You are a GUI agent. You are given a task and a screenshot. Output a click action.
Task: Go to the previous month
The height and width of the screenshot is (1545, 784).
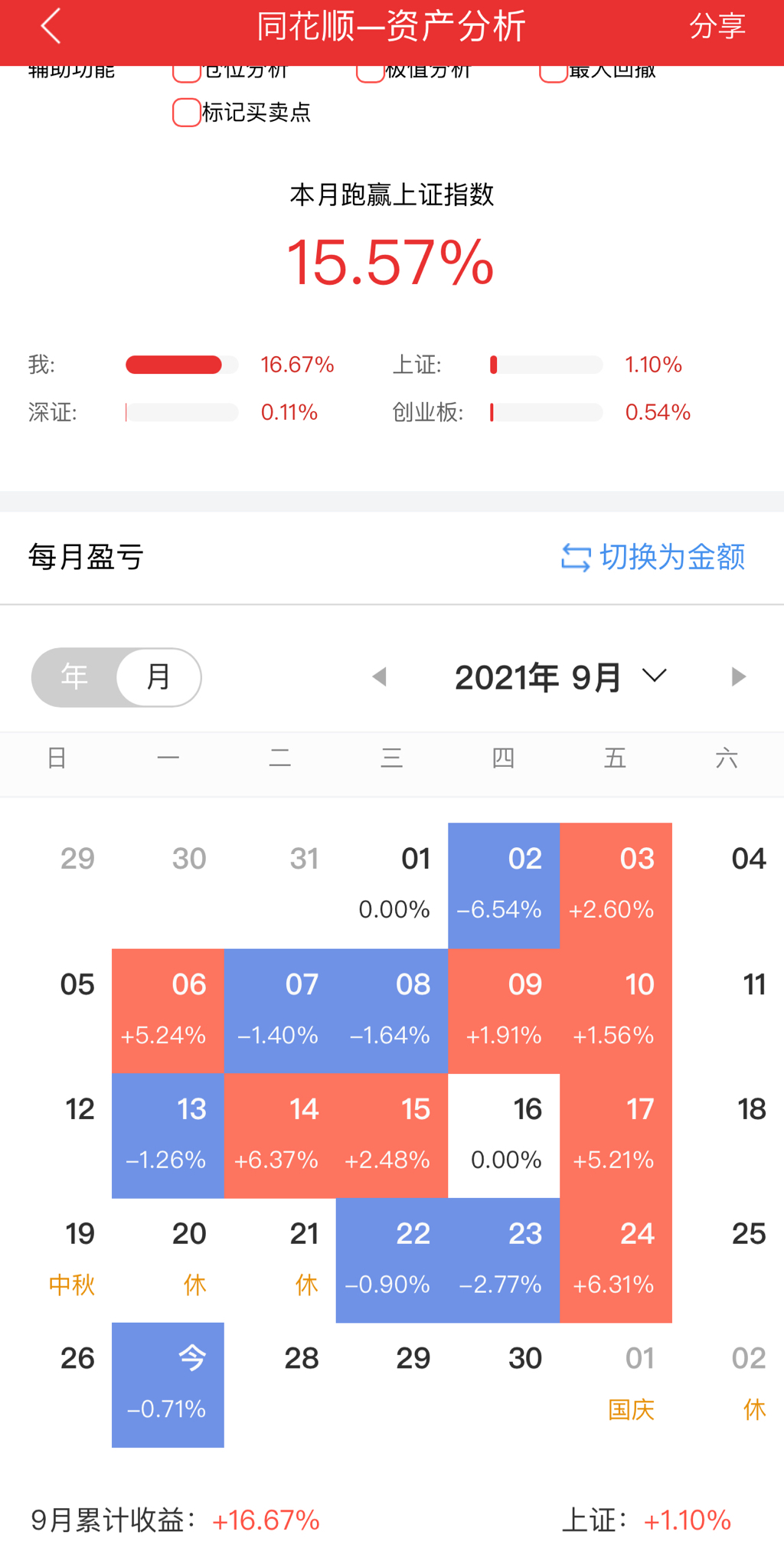click(379, 676)
